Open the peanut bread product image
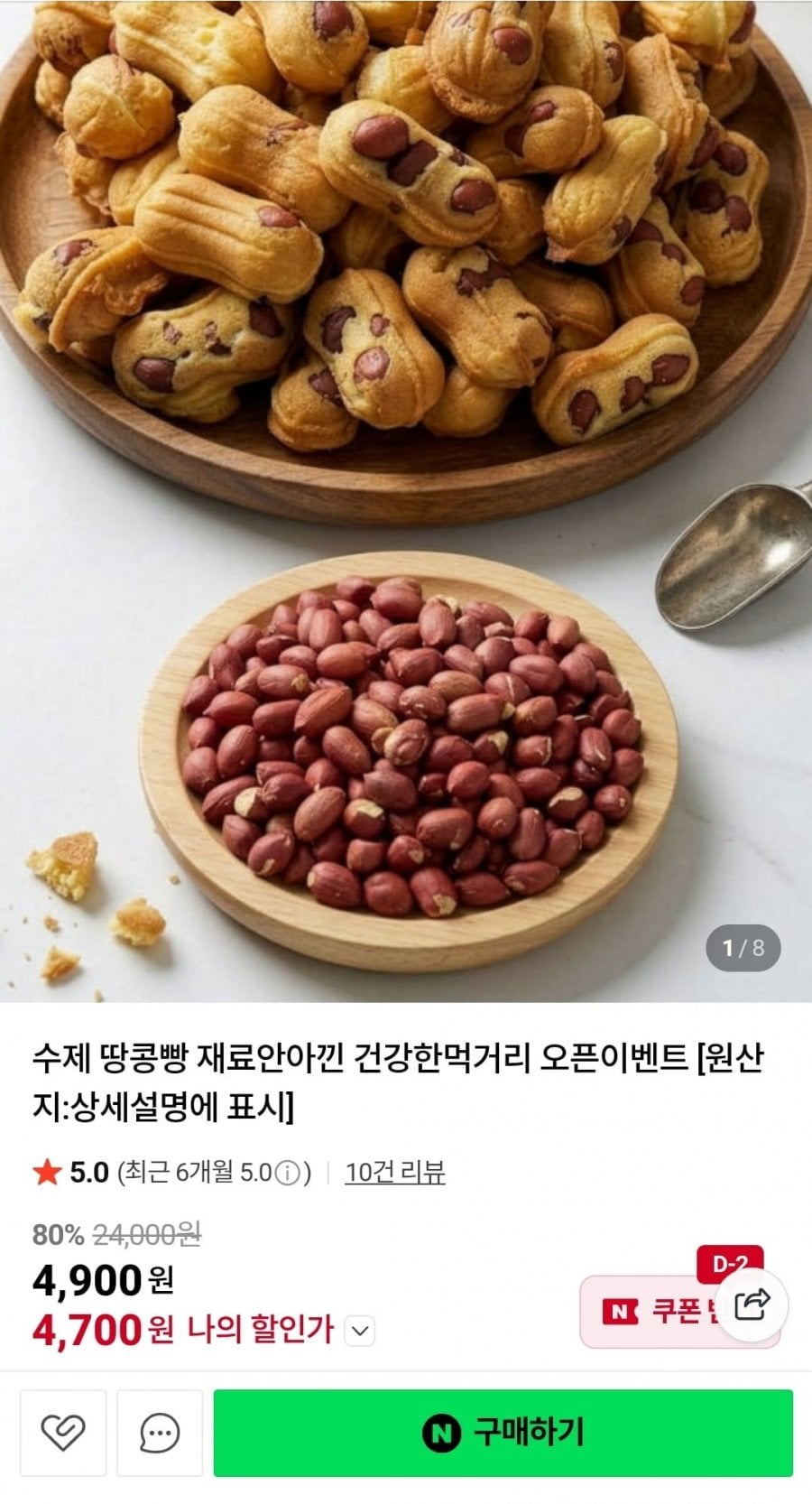 (406, 497)
